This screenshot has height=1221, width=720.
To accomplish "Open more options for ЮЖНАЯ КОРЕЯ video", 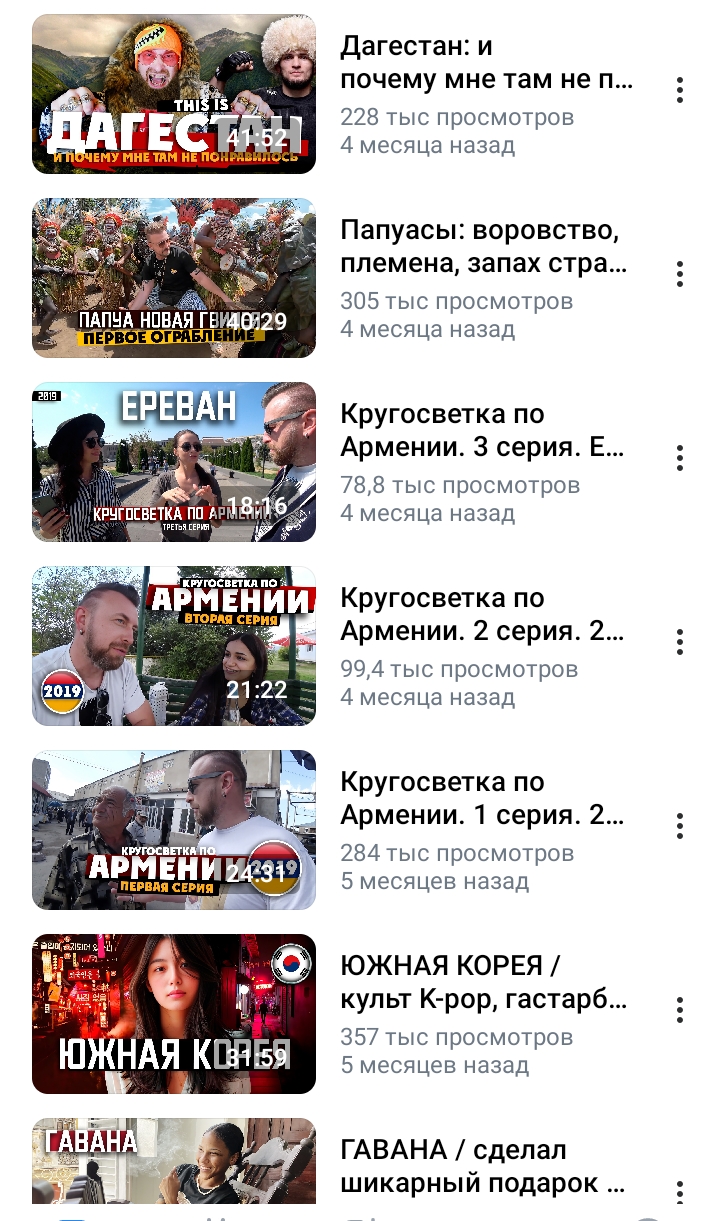I will tap(680, 1010).
